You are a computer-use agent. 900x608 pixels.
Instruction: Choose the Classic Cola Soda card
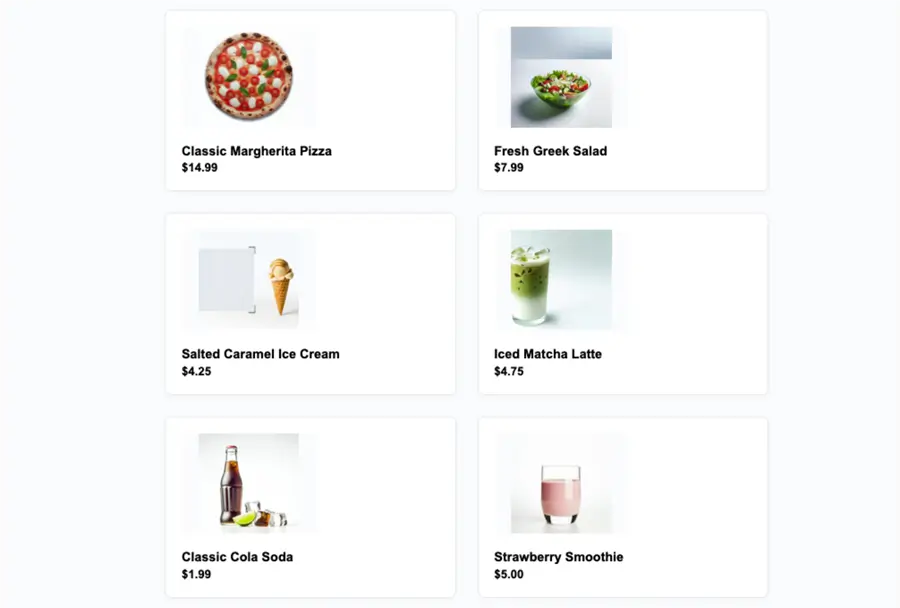pos(310,507)
